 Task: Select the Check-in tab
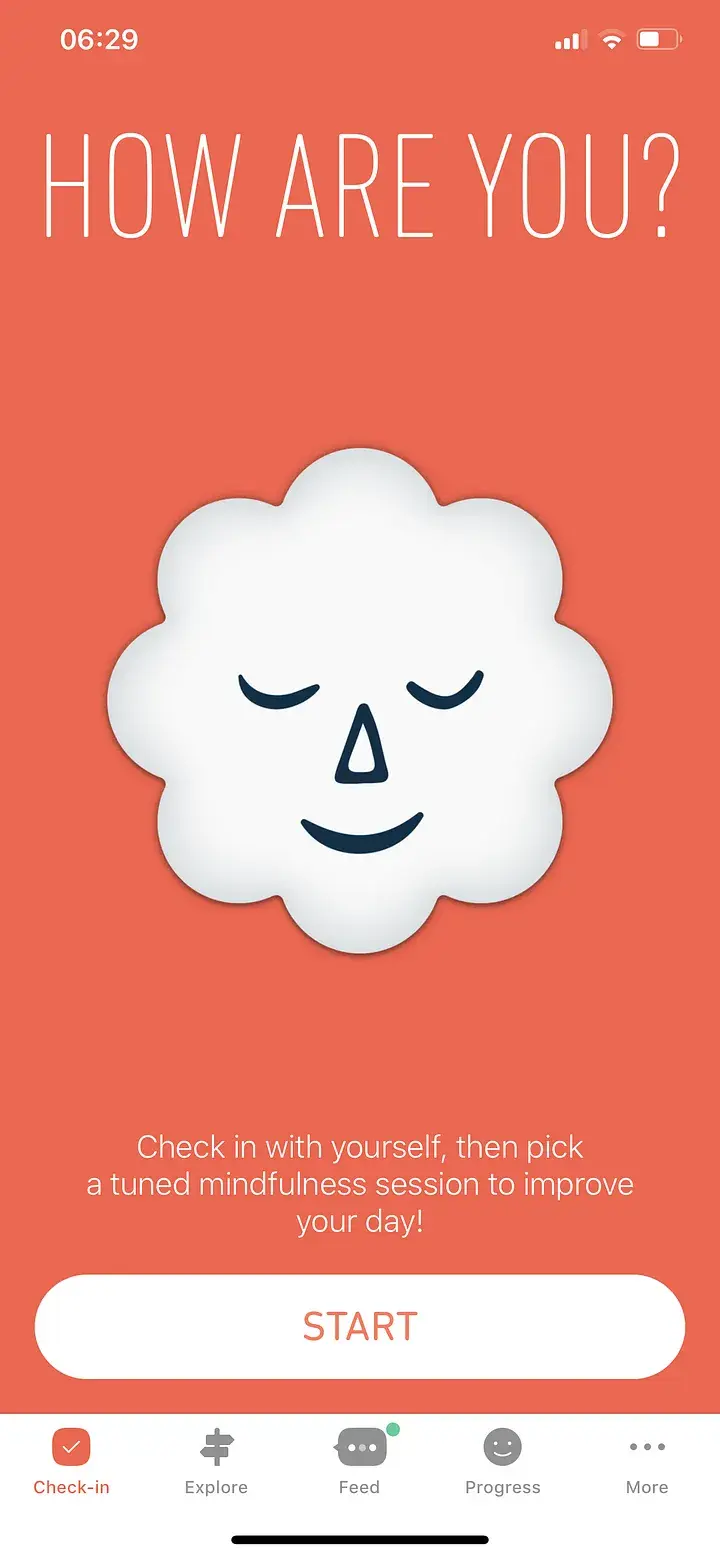pos(71,1460)
